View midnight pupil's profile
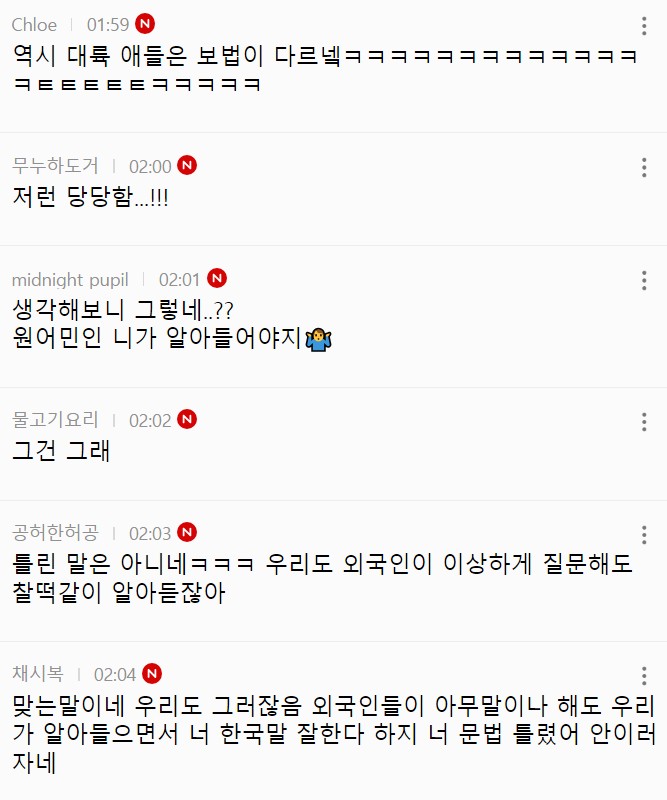 70,279
